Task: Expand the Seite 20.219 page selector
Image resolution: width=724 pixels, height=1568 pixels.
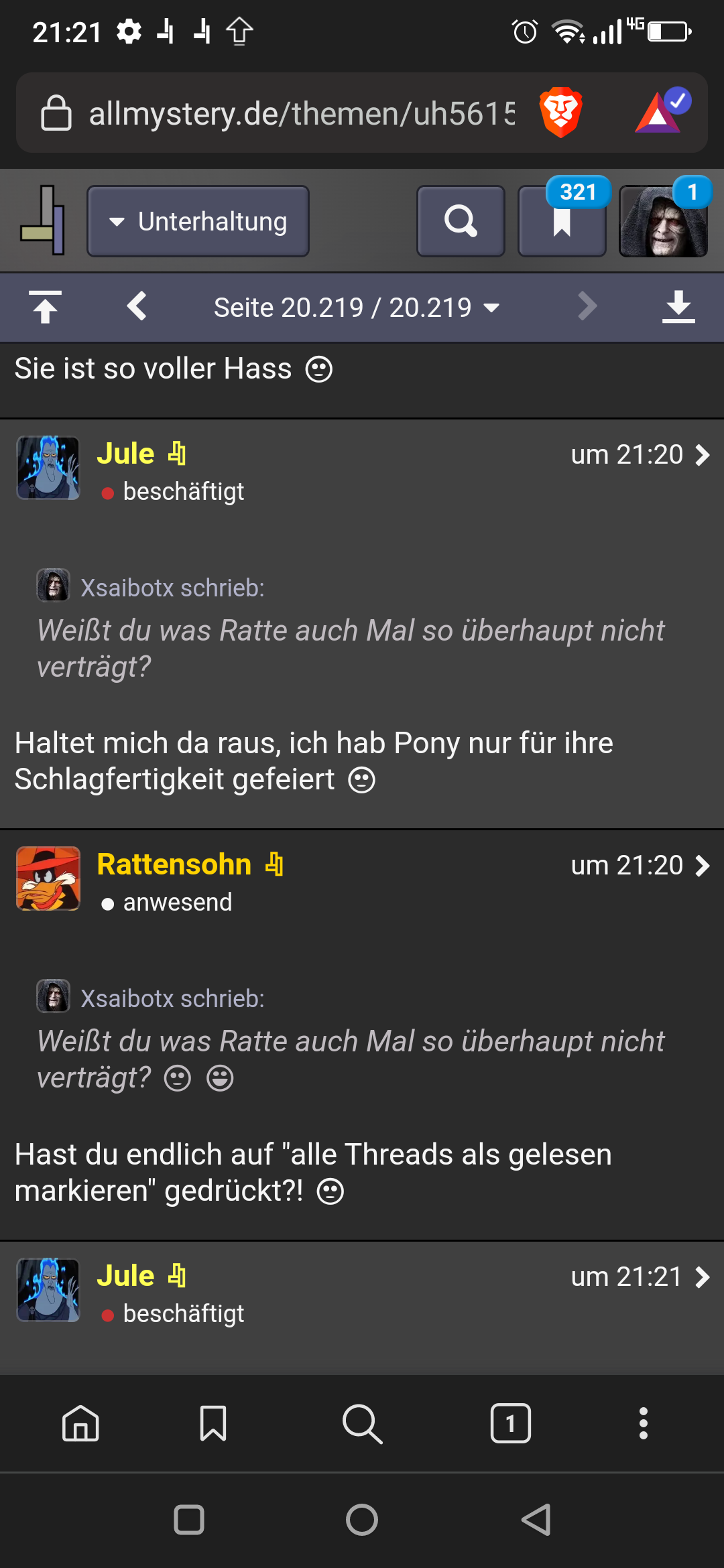Action: pyautogui.click(x=357, y=308)
